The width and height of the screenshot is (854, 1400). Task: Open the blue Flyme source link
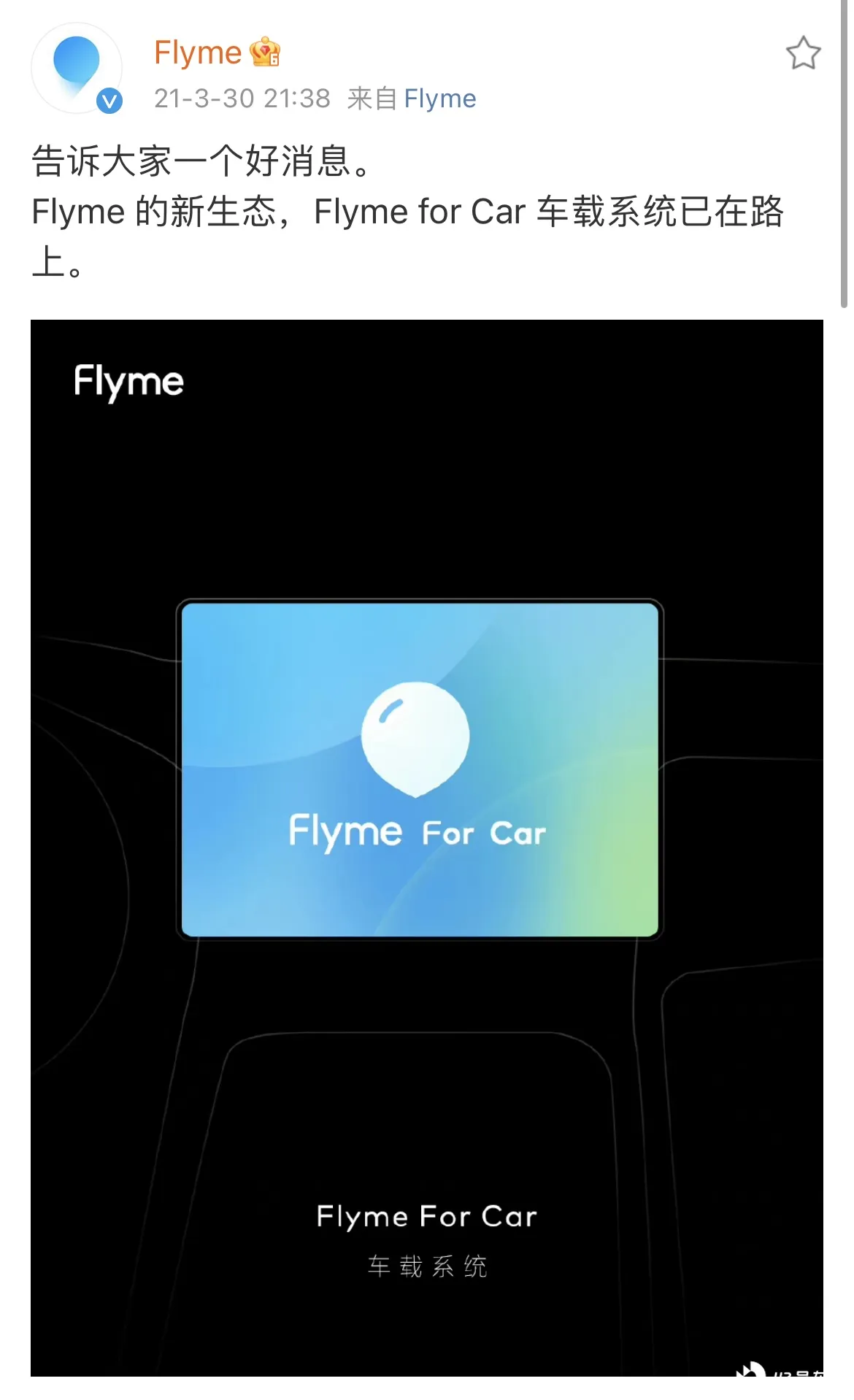point(439,99)
